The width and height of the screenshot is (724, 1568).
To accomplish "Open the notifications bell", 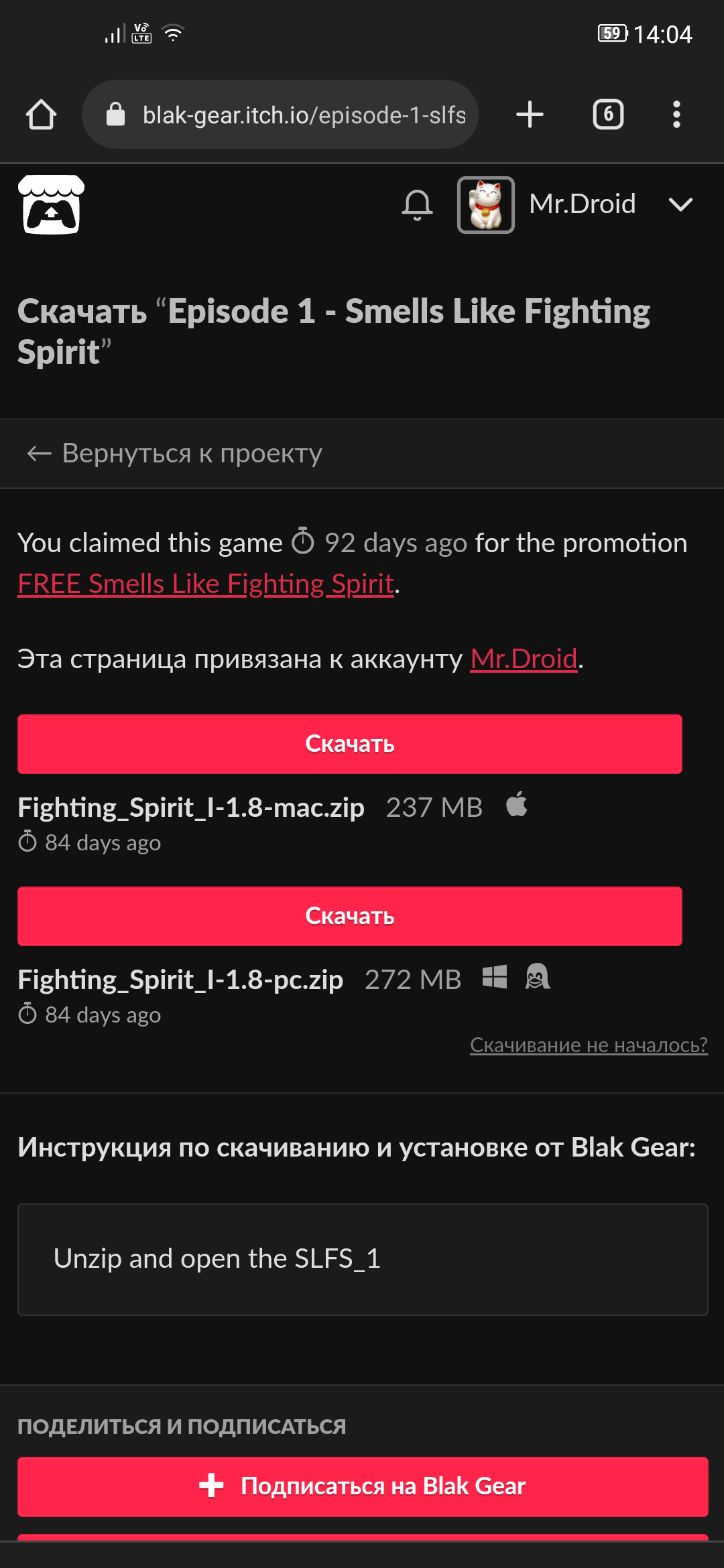I will tap(417, 204).
